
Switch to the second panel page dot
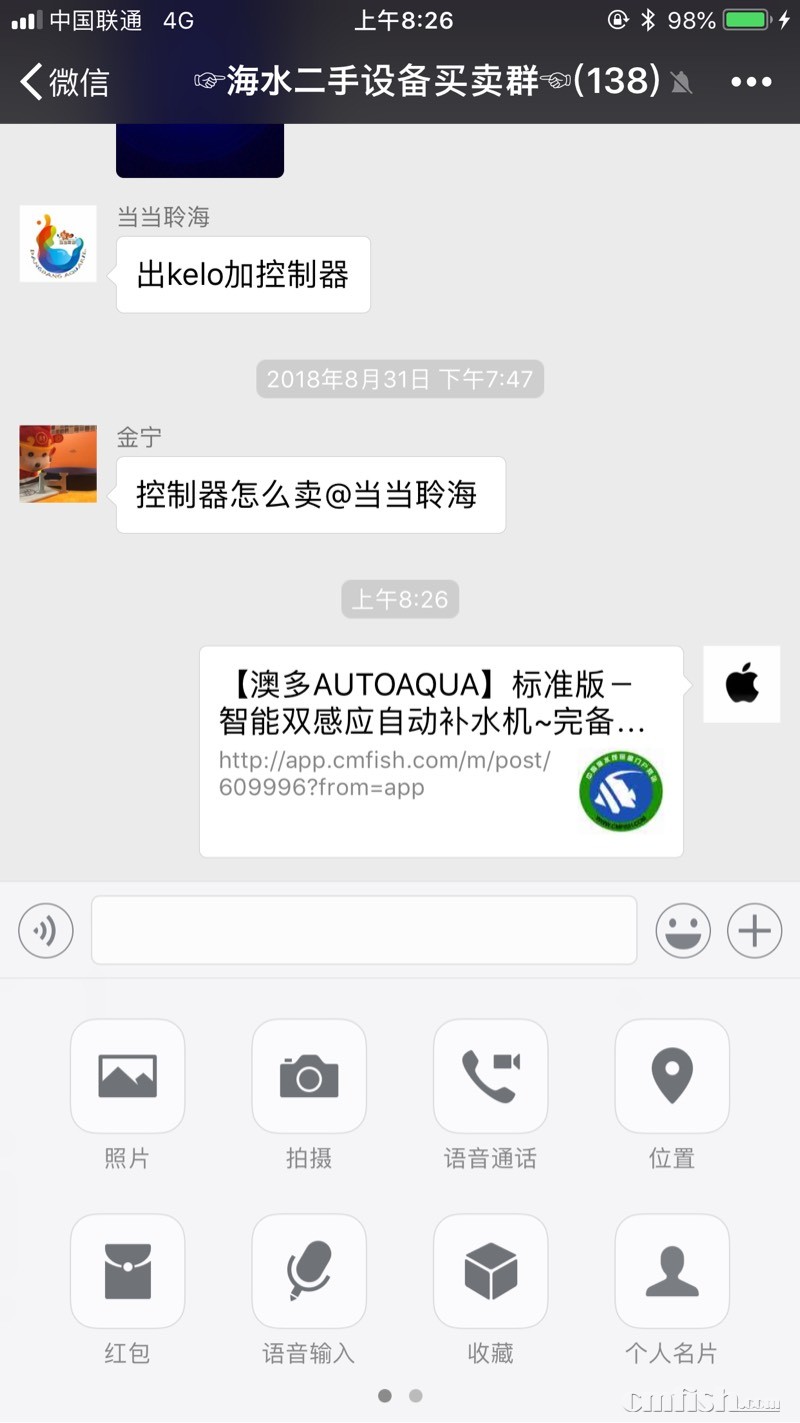(x=416, y=1395)
